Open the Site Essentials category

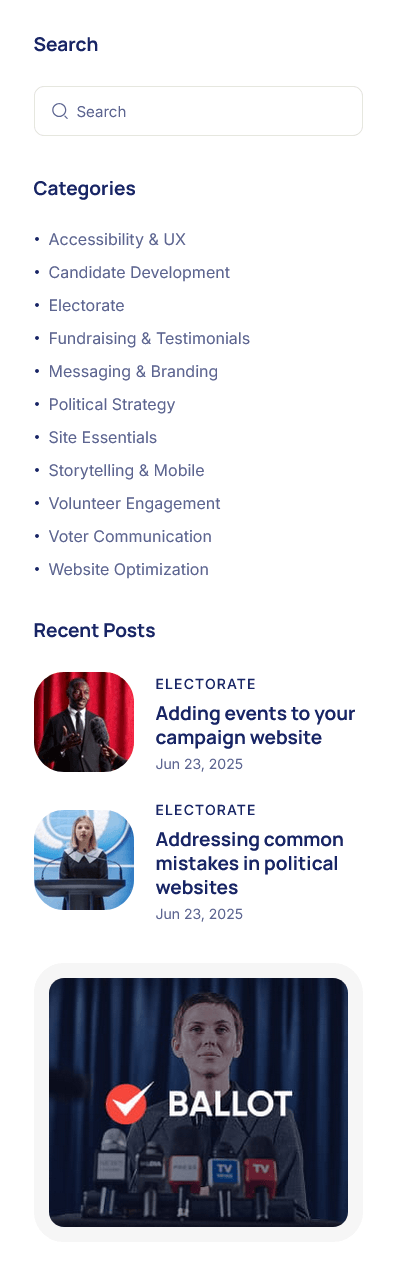click(x=103, y=438)
